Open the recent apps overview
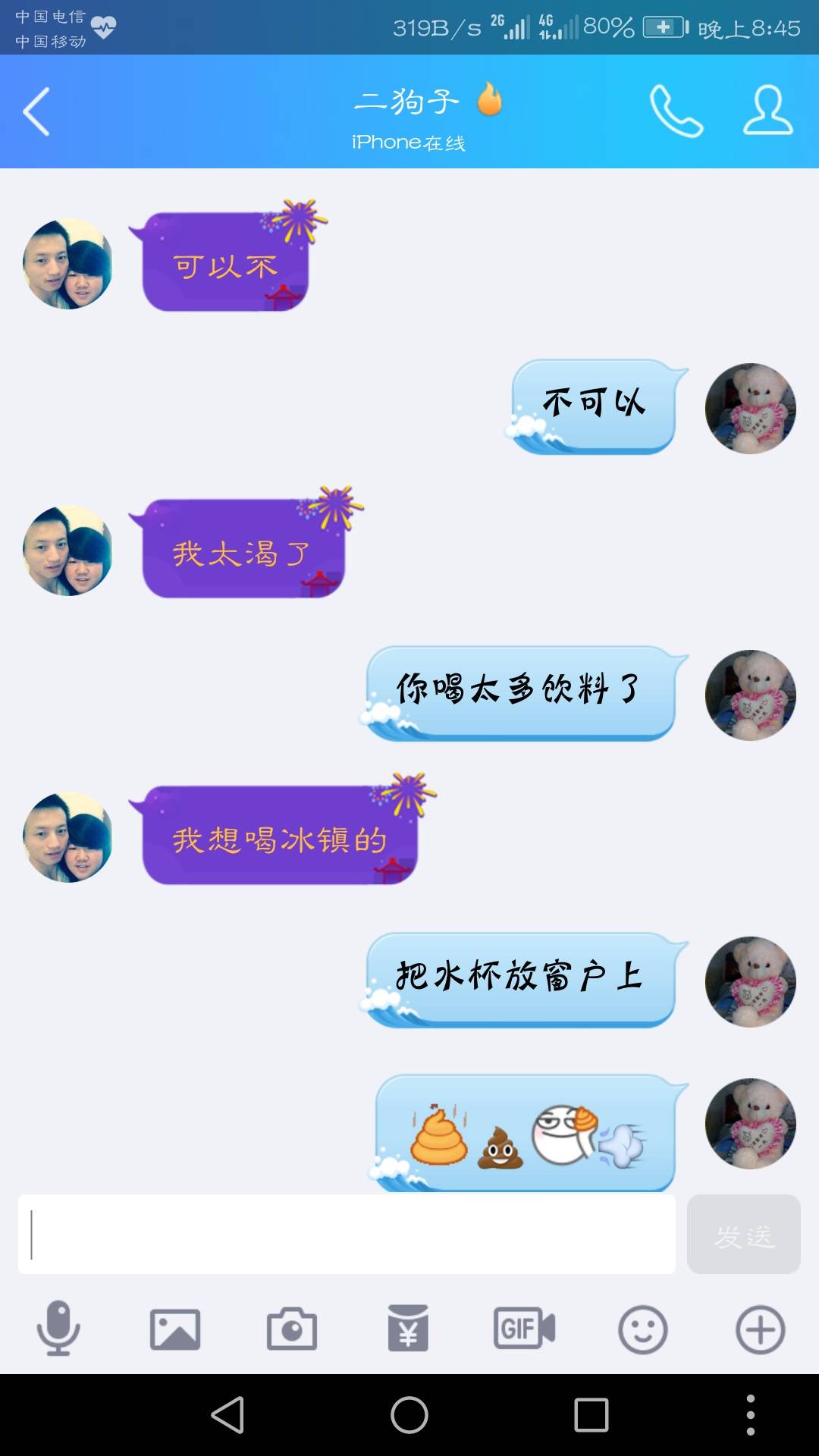The height and width of the screenshot is (1456, 819). point(591,1415)
